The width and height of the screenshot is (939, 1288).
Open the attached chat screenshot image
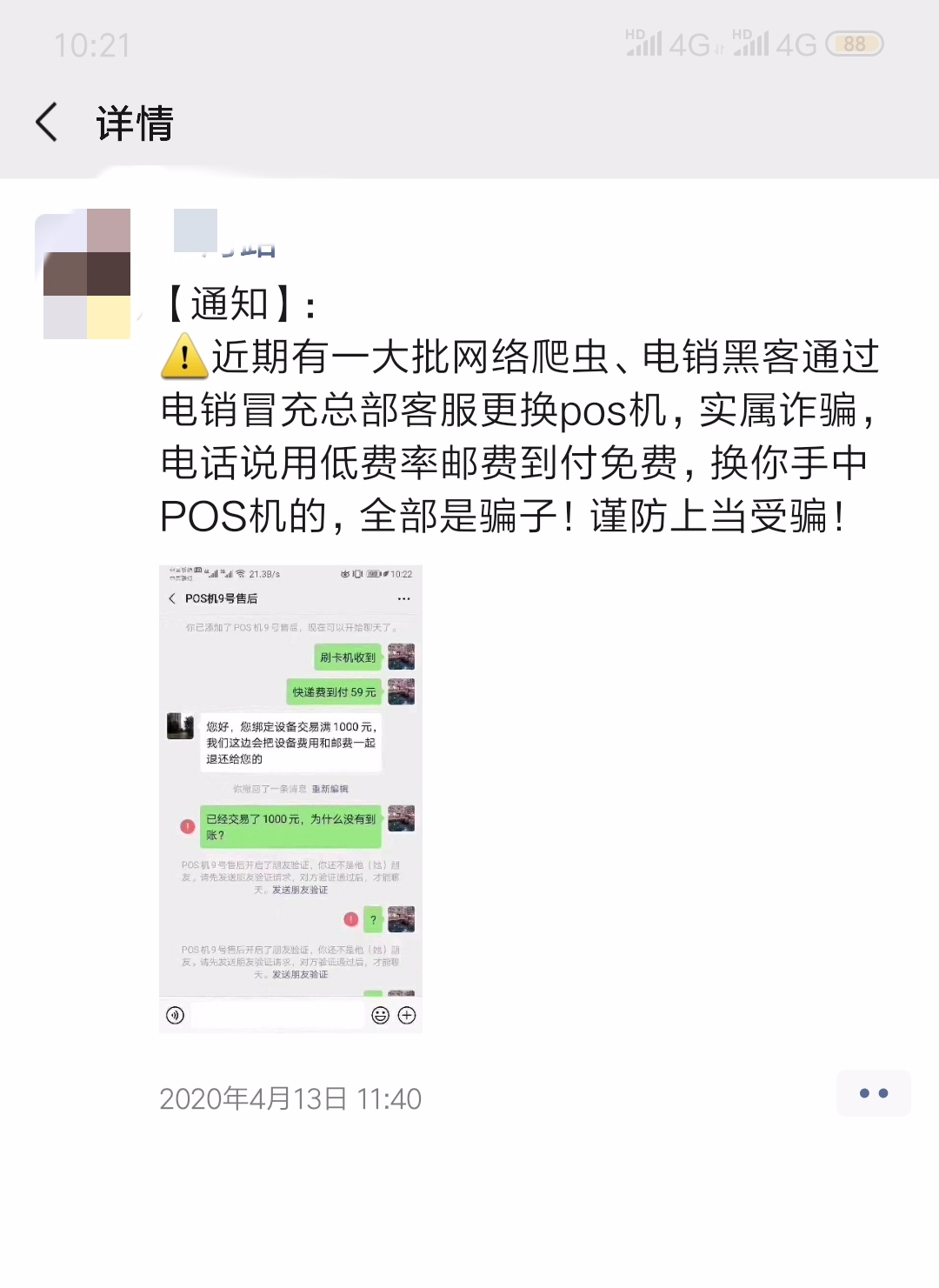tap(290, 798)
